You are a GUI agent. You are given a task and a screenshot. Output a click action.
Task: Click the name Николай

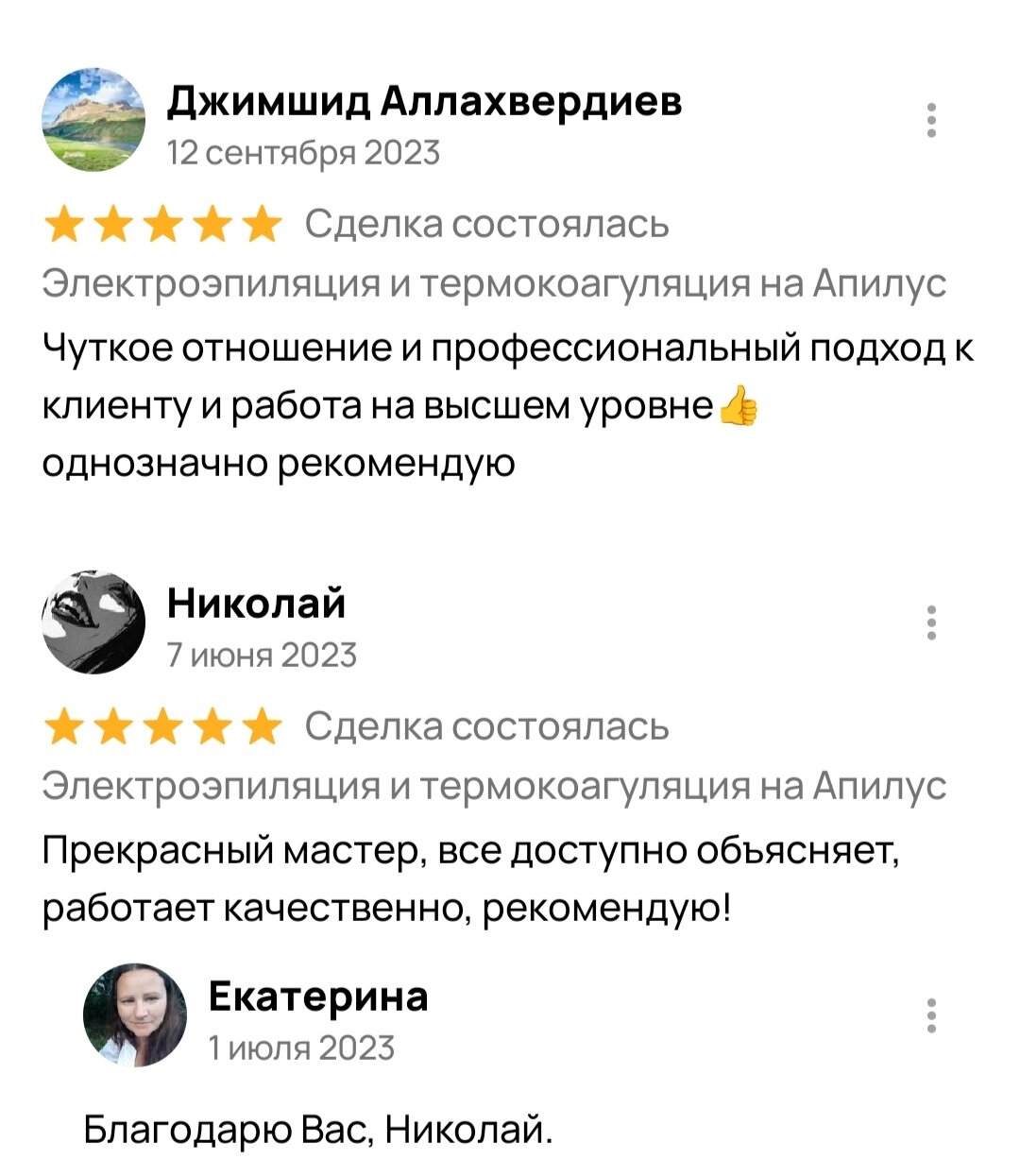tap(257, 602)
